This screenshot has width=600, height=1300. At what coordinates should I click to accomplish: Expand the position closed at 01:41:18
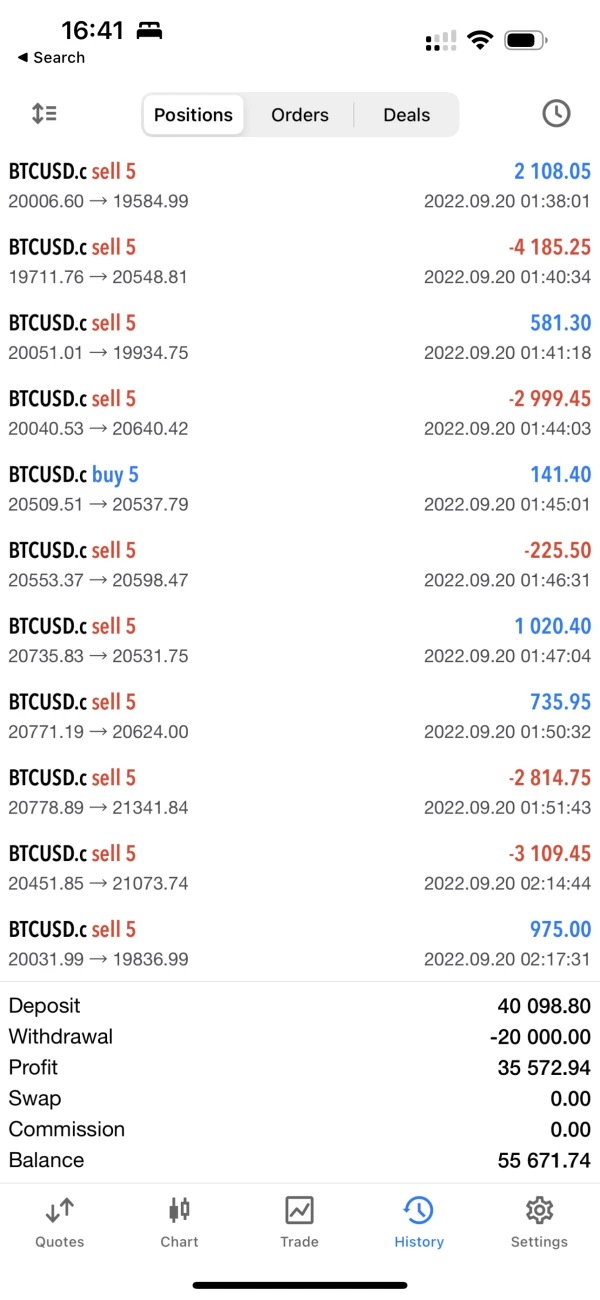(x=300, y=337)
